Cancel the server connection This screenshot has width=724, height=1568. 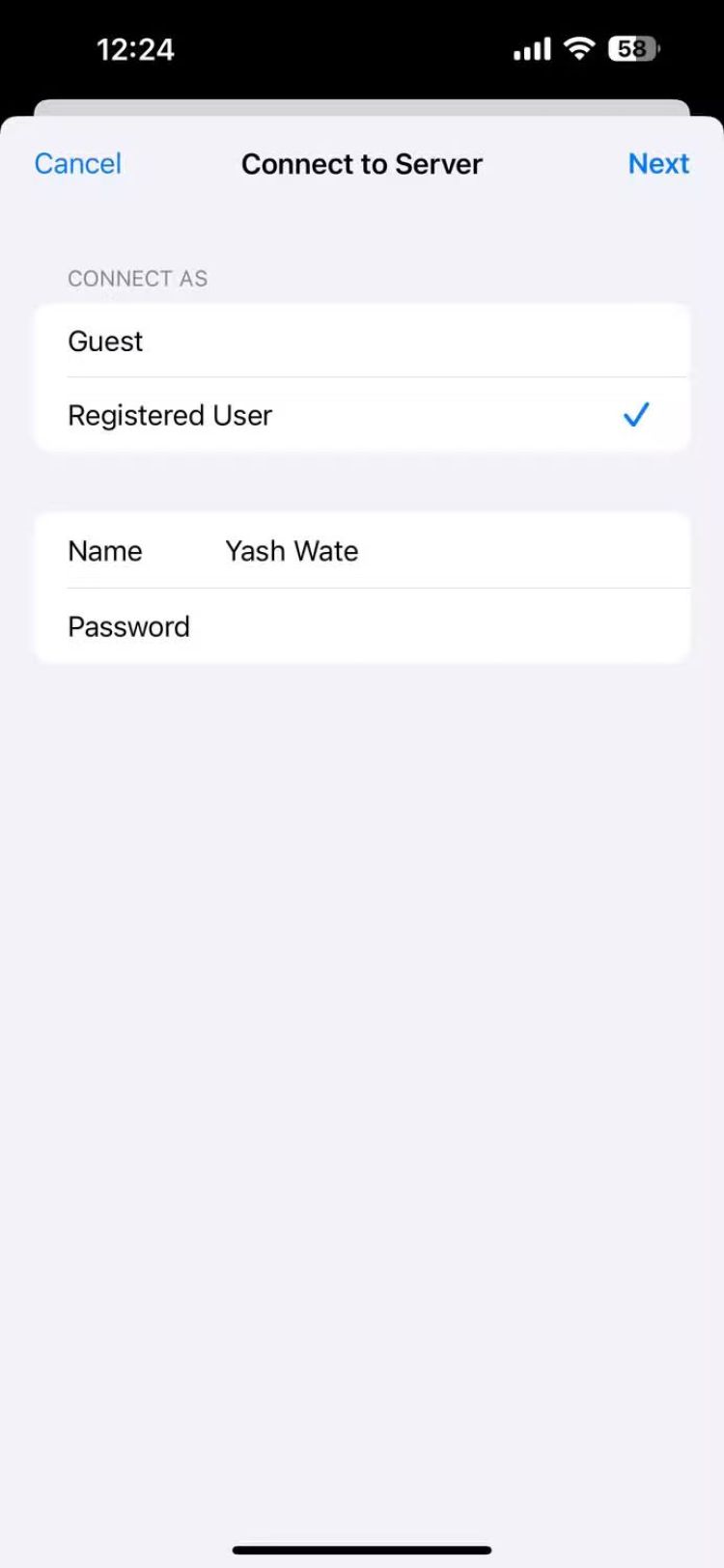click(x=78, y=164)
